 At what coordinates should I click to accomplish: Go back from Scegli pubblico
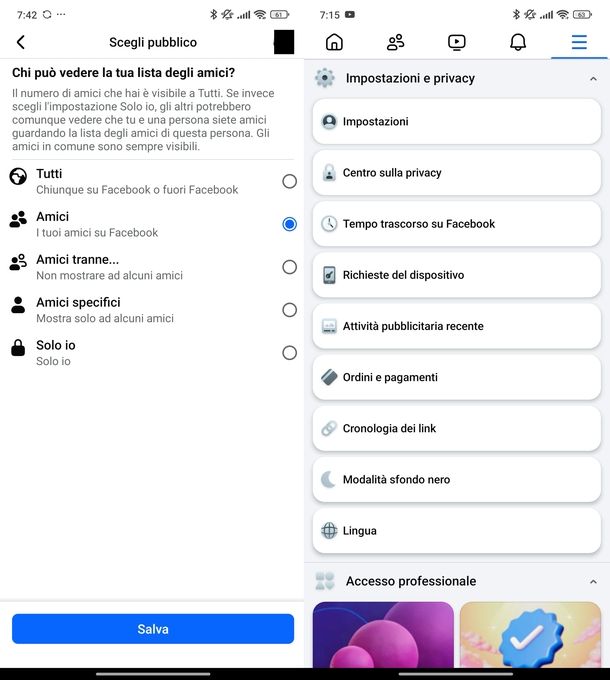tap(21, 42)
